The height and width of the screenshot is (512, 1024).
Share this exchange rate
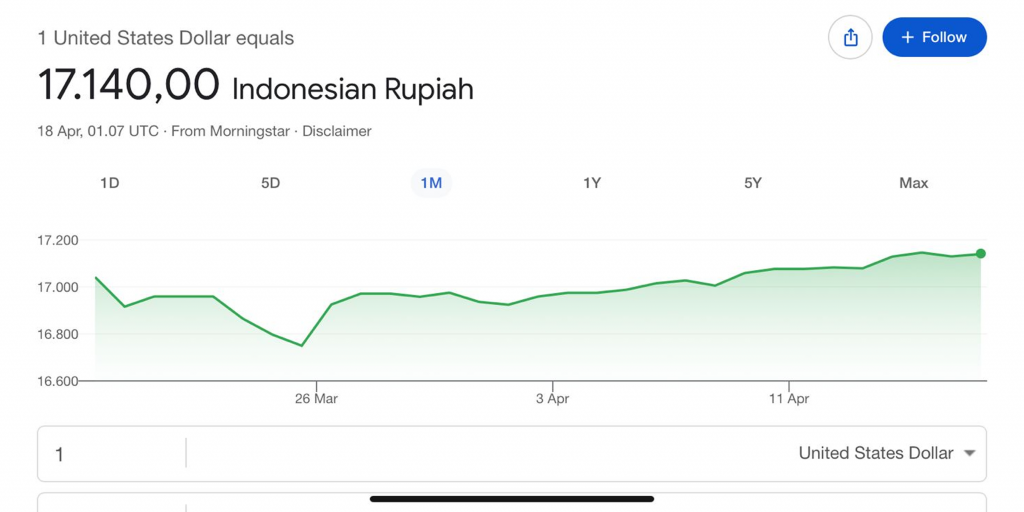click(850, 38)
